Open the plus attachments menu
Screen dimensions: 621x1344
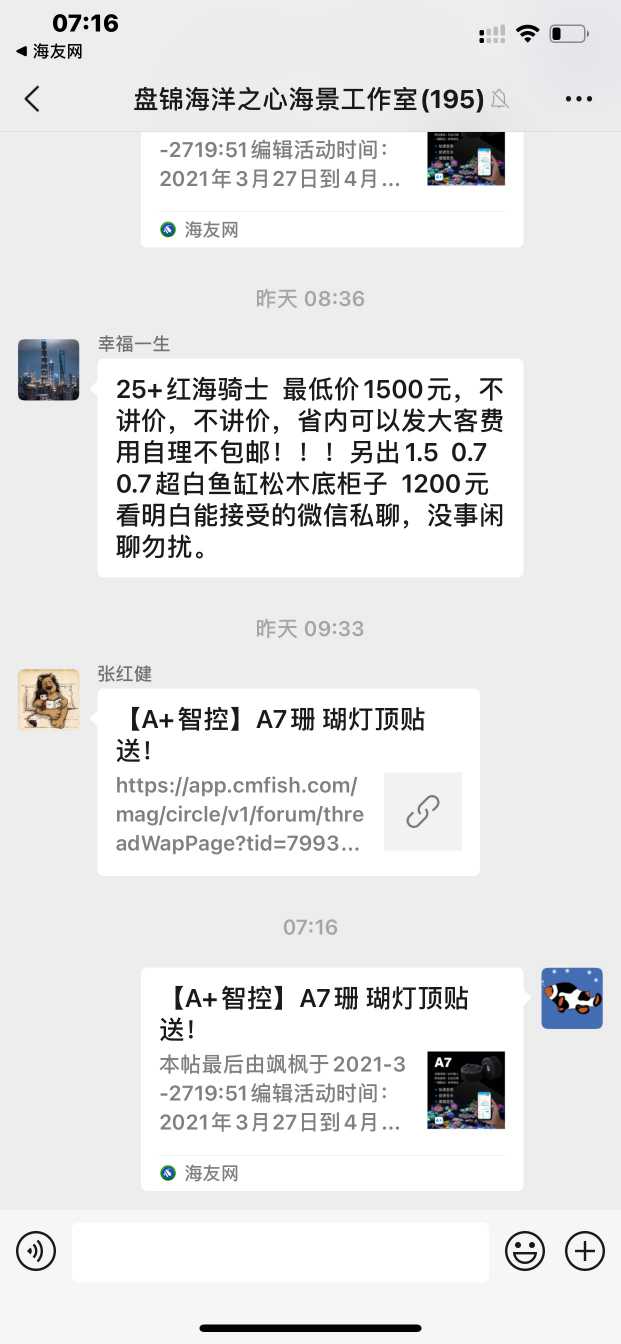[x=585, y=1251]
